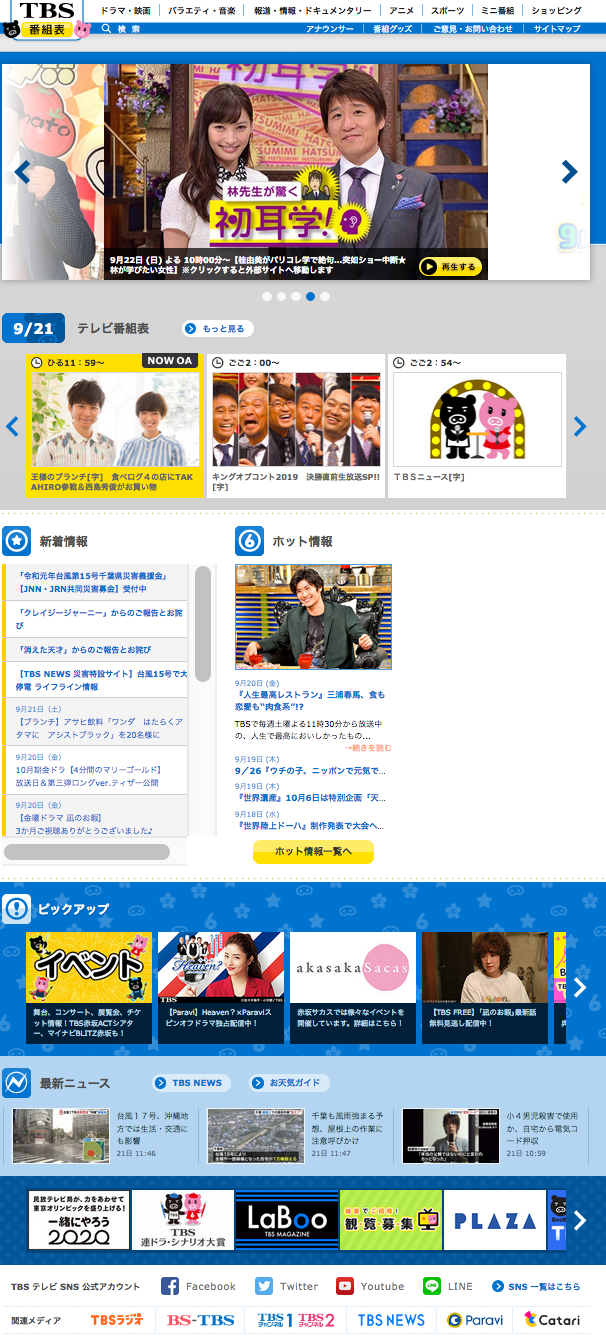This screenshot has width=606, height=1338.
Task: Open the バラエティ・音楽 menu
Action: (x=200, y=10)
